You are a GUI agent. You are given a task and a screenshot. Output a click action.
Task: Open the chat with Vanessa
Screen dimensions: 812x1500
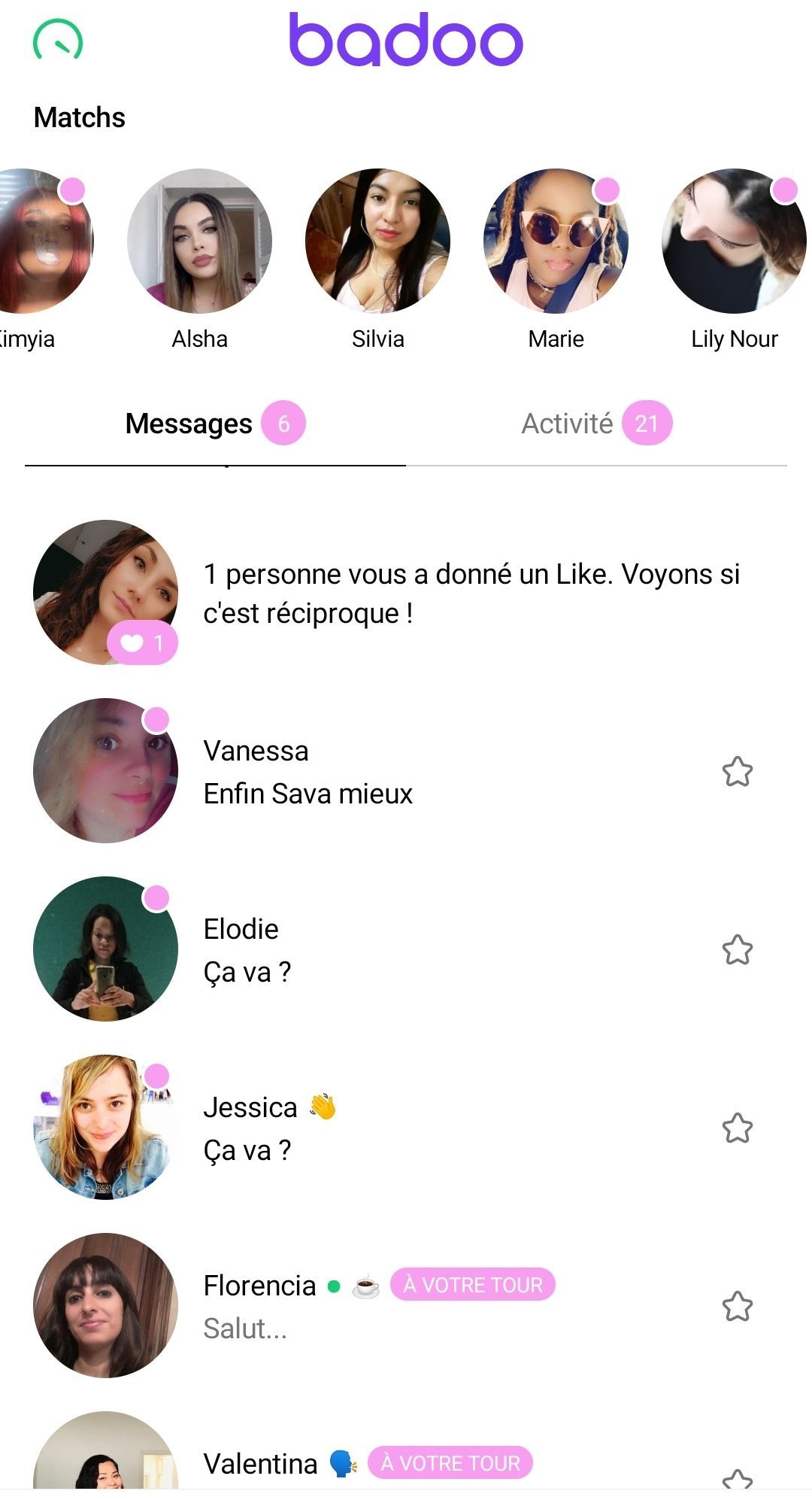pos(406,771)
